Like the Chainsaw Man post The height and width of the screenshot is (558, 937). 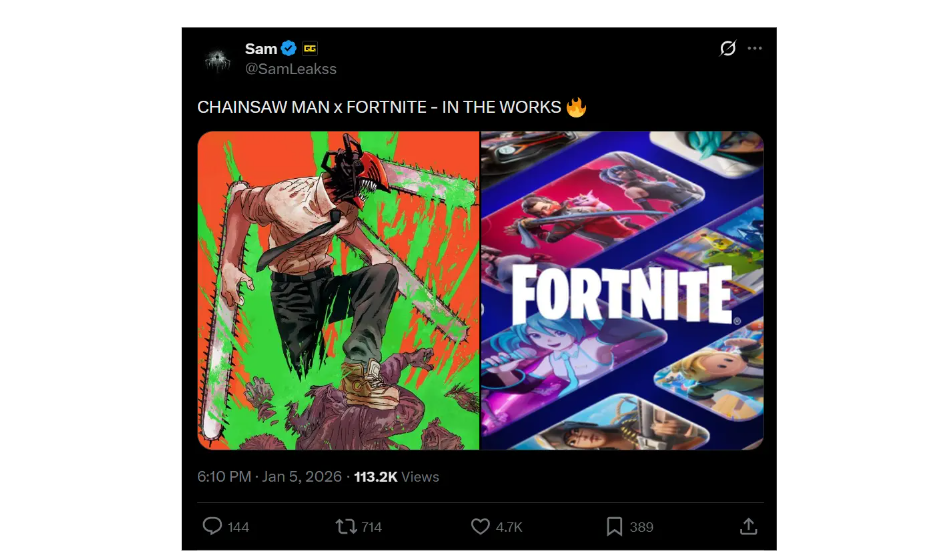[x=480, y=526]
